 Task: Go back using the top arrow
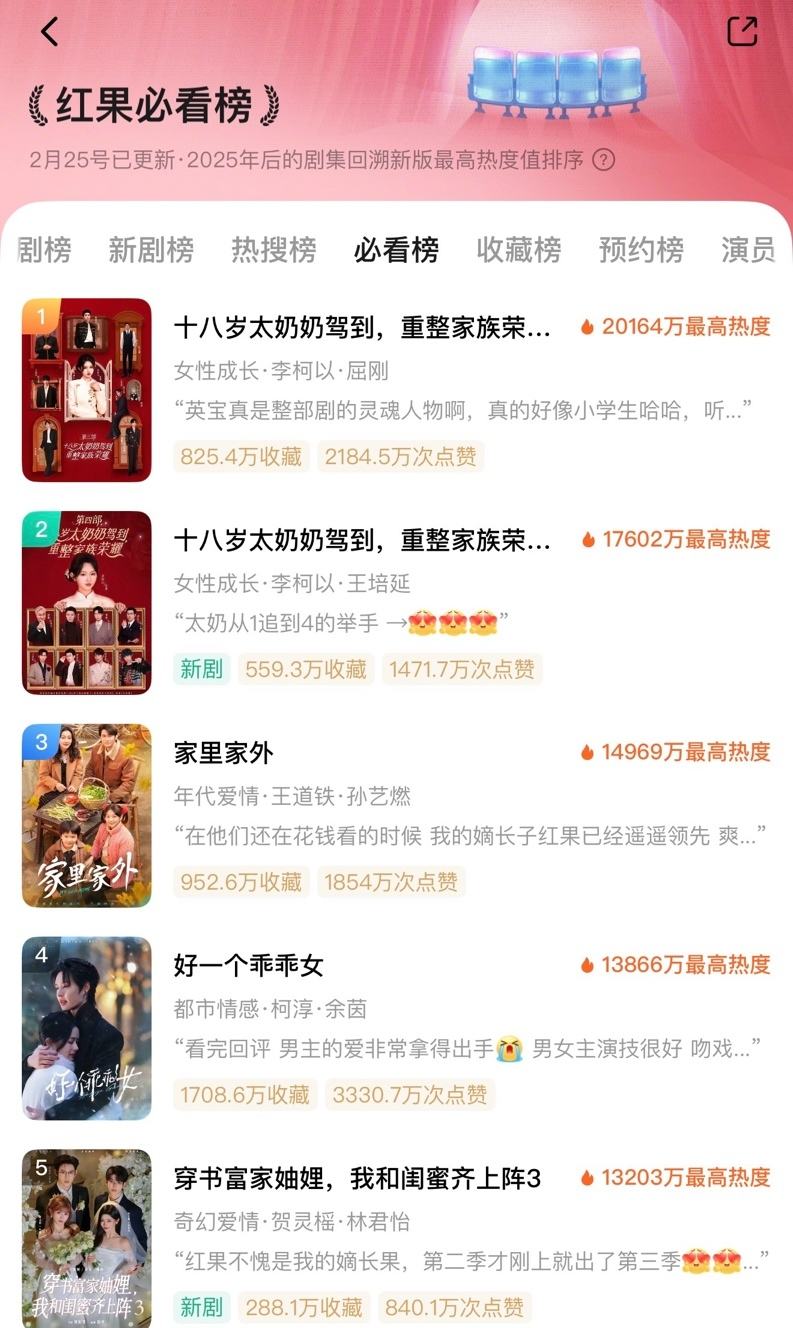click(x=49, y=32)
